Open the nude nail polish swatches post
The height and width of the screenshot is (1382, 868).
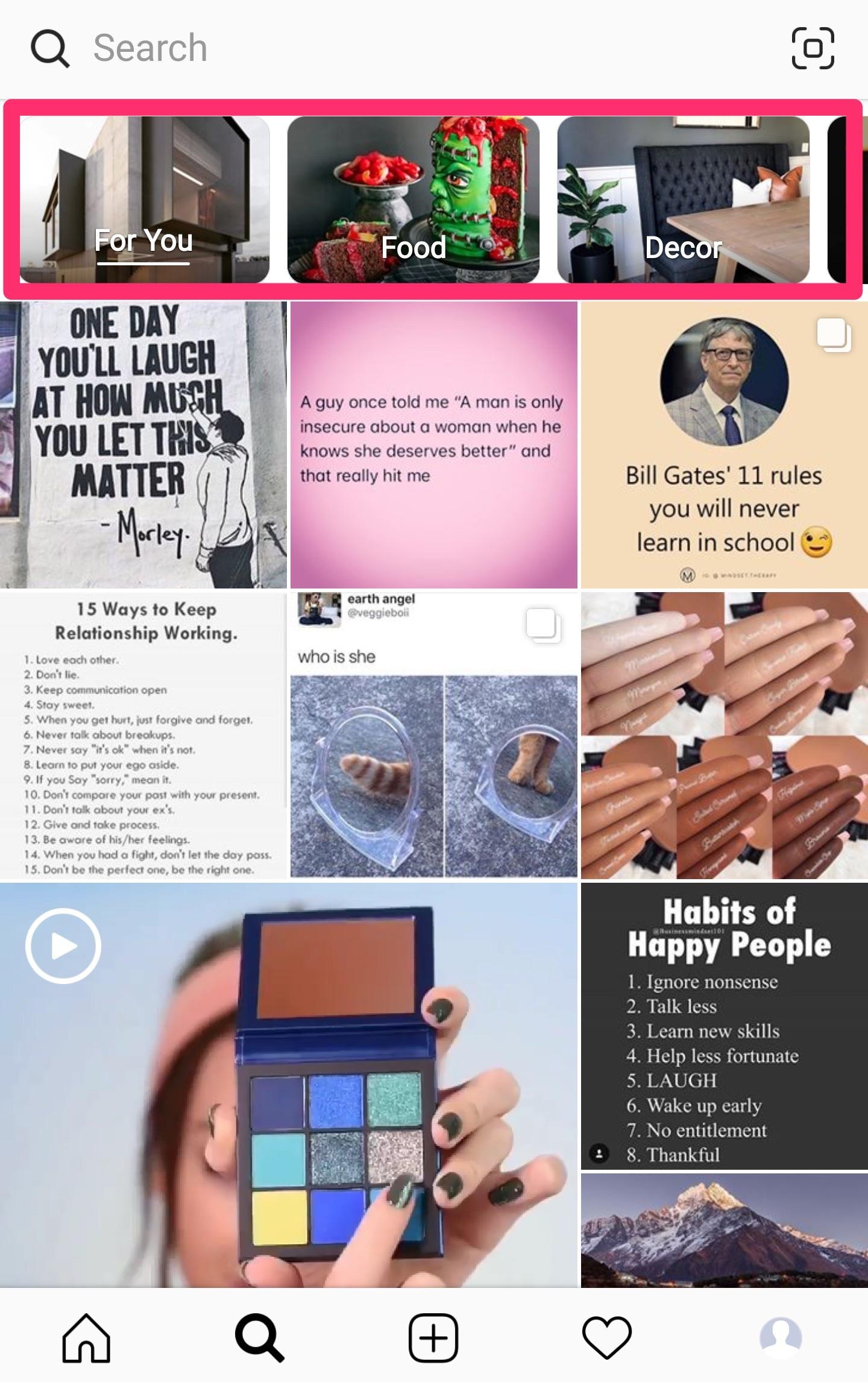pos(724,736)
